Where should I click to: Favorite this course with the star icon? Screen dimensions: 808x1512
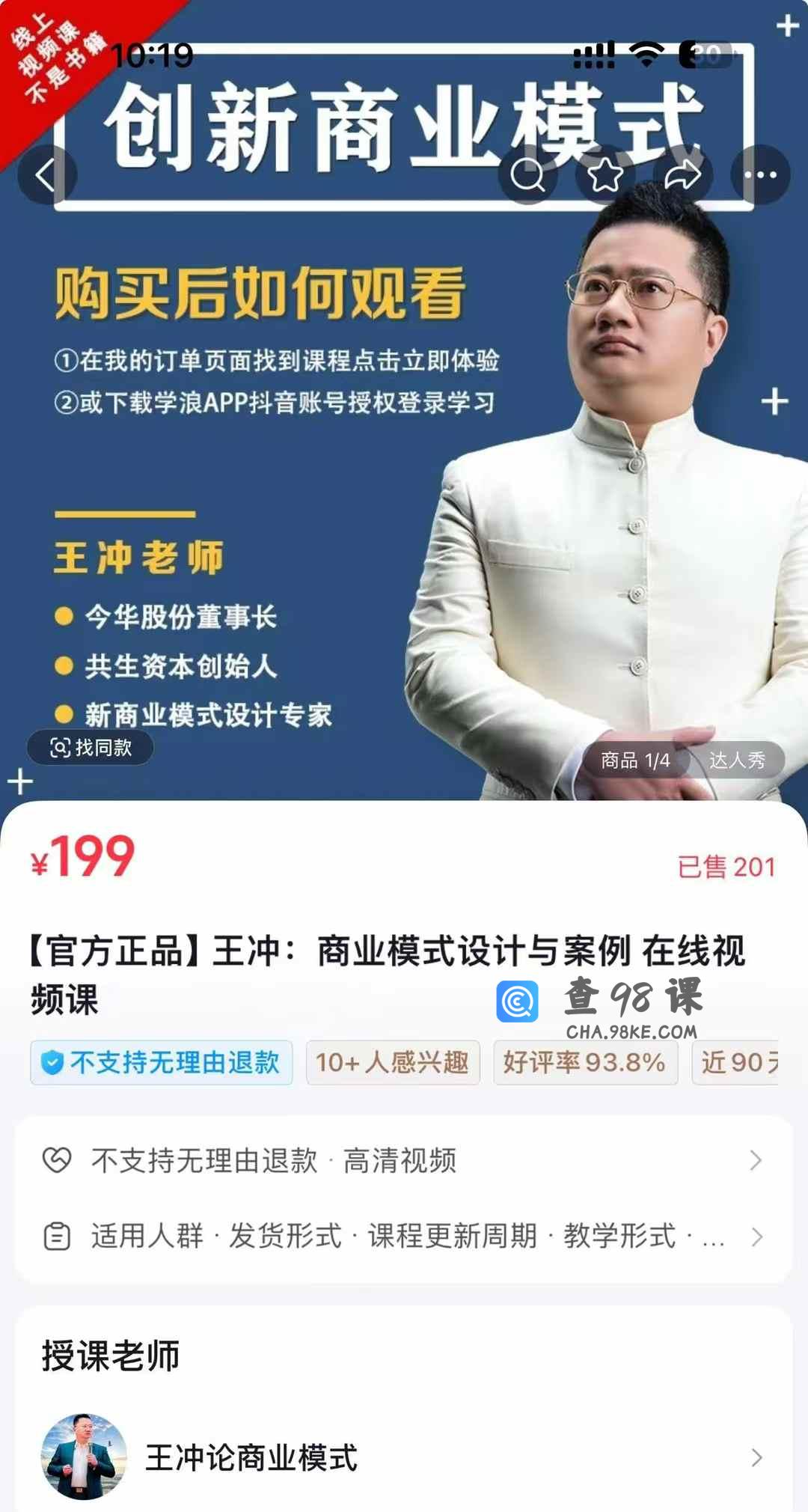[605, 175]
